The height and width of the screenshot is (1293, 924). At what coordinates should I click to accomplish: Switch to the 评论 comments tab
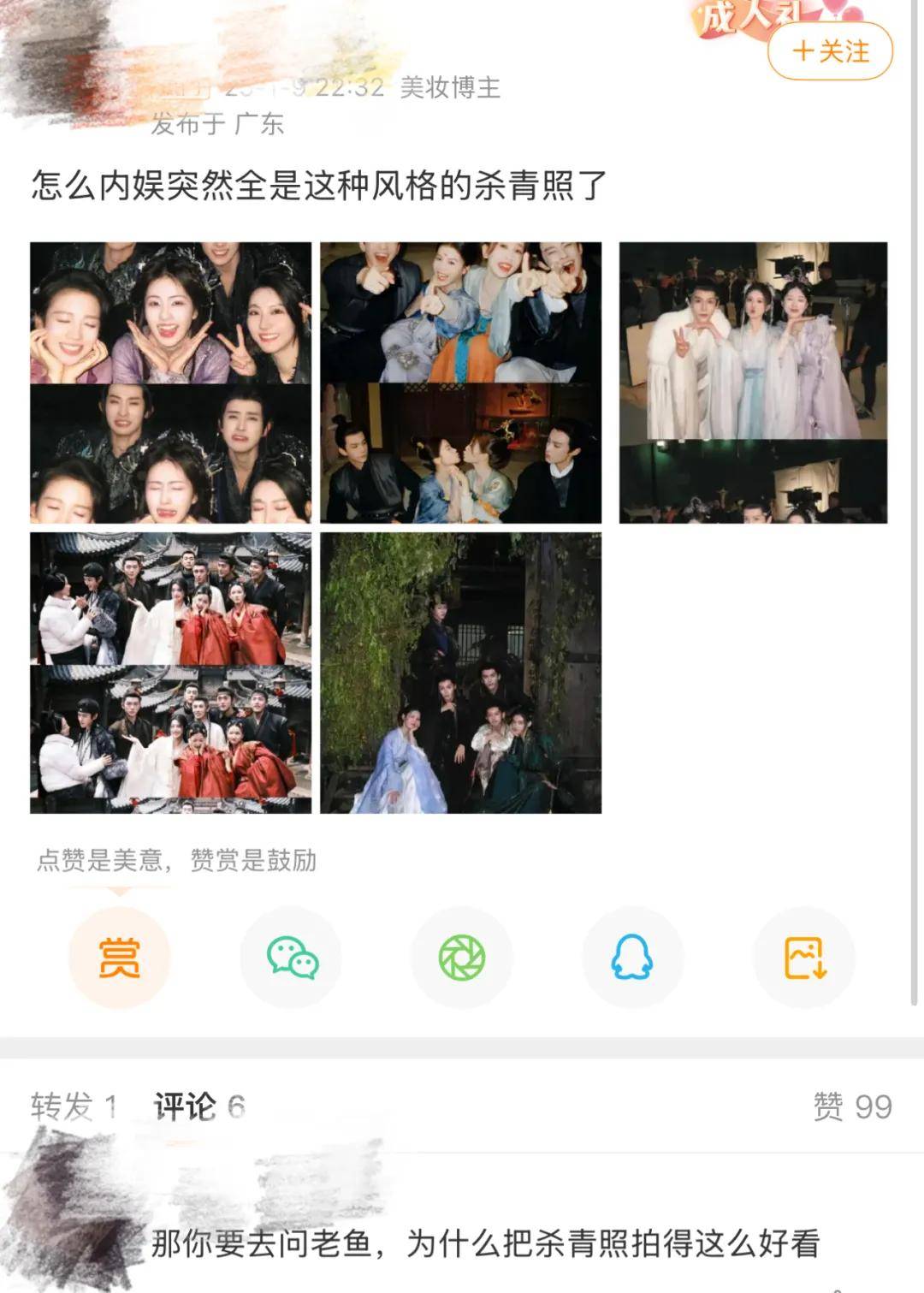[x=199, y=1106]
